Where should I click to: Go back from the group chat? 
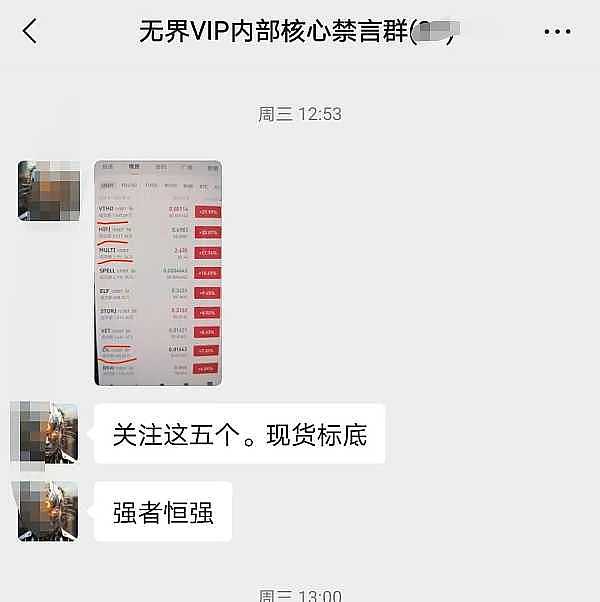[x=29, y=32]
